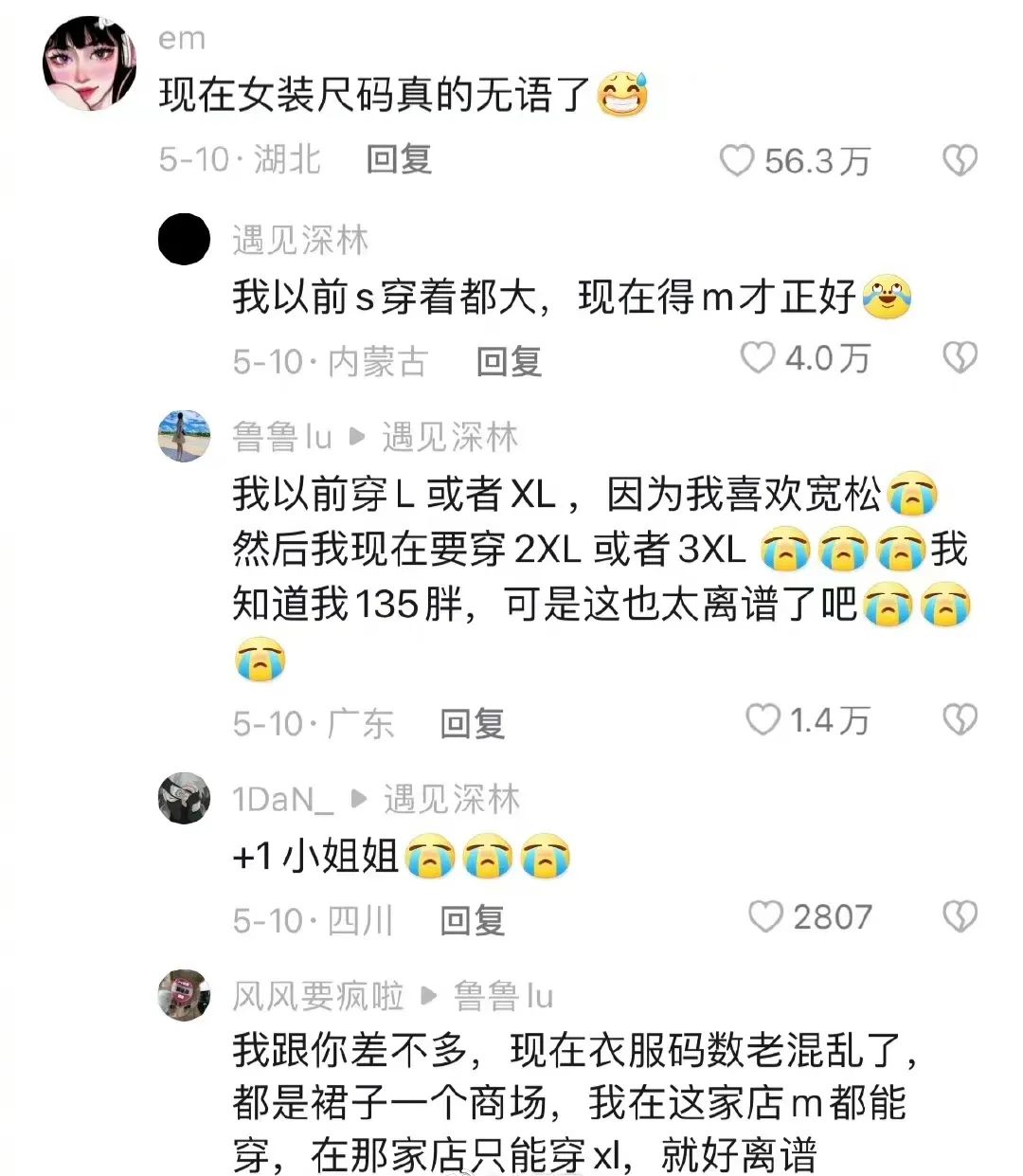Open 1DaN_'s profile avatar
1023x1176 pixels.
click(184, 798)
